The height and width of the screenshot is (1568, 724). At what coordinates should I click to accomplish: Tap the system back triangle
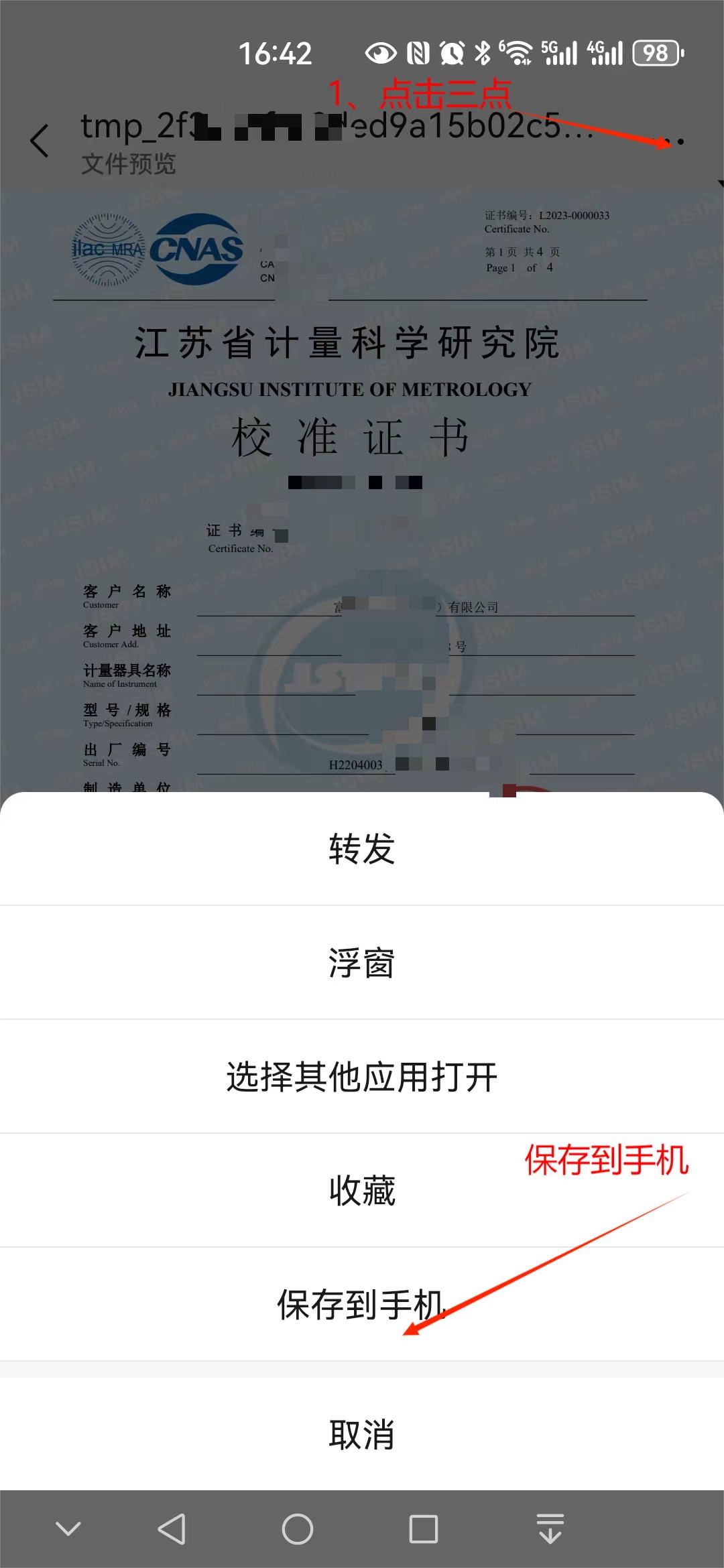pos(172,1529)
